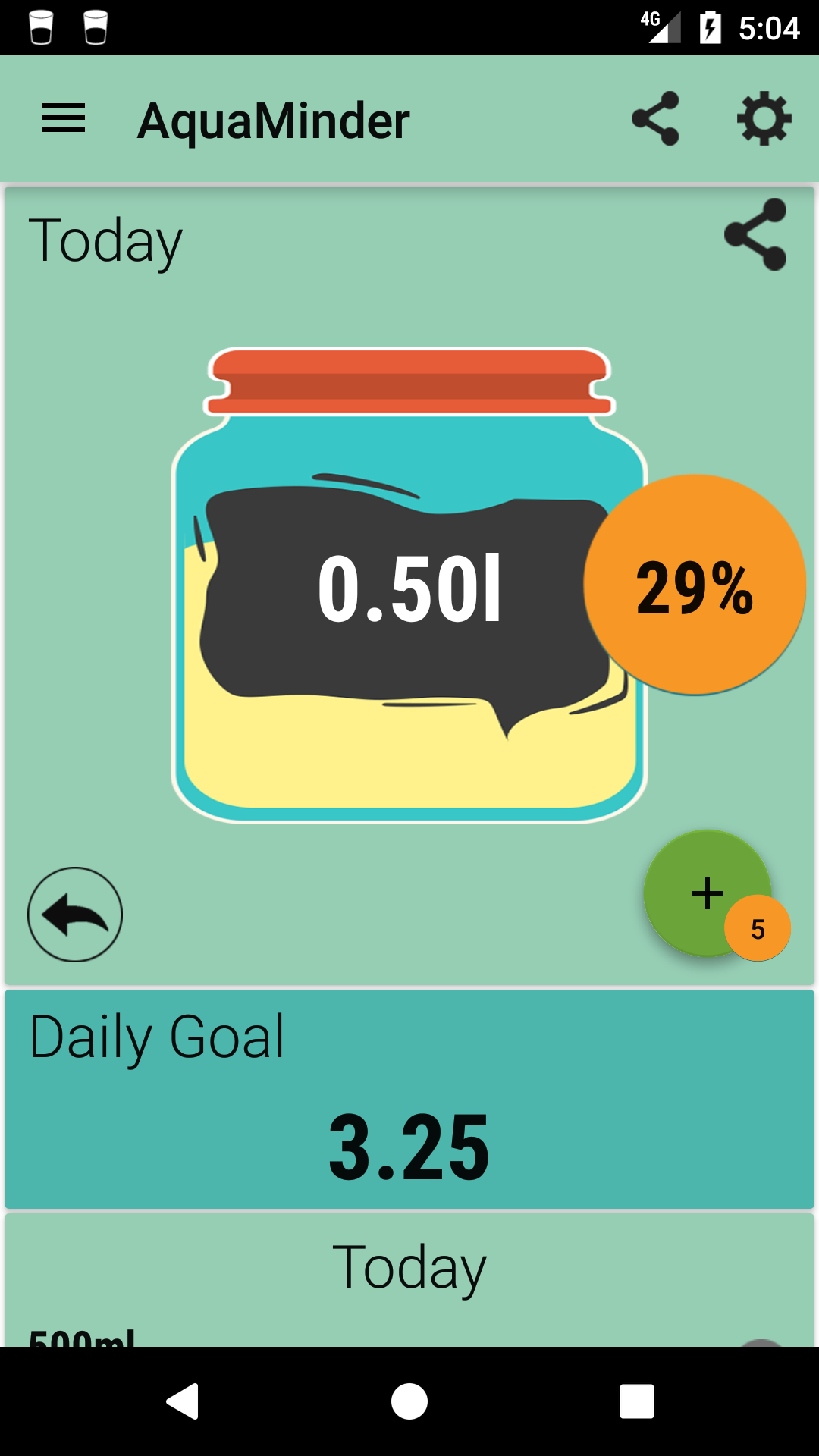Open a water cup notification in status bar
The height and width of the screenshot is (1456, 819).
[x=42, y=25]
